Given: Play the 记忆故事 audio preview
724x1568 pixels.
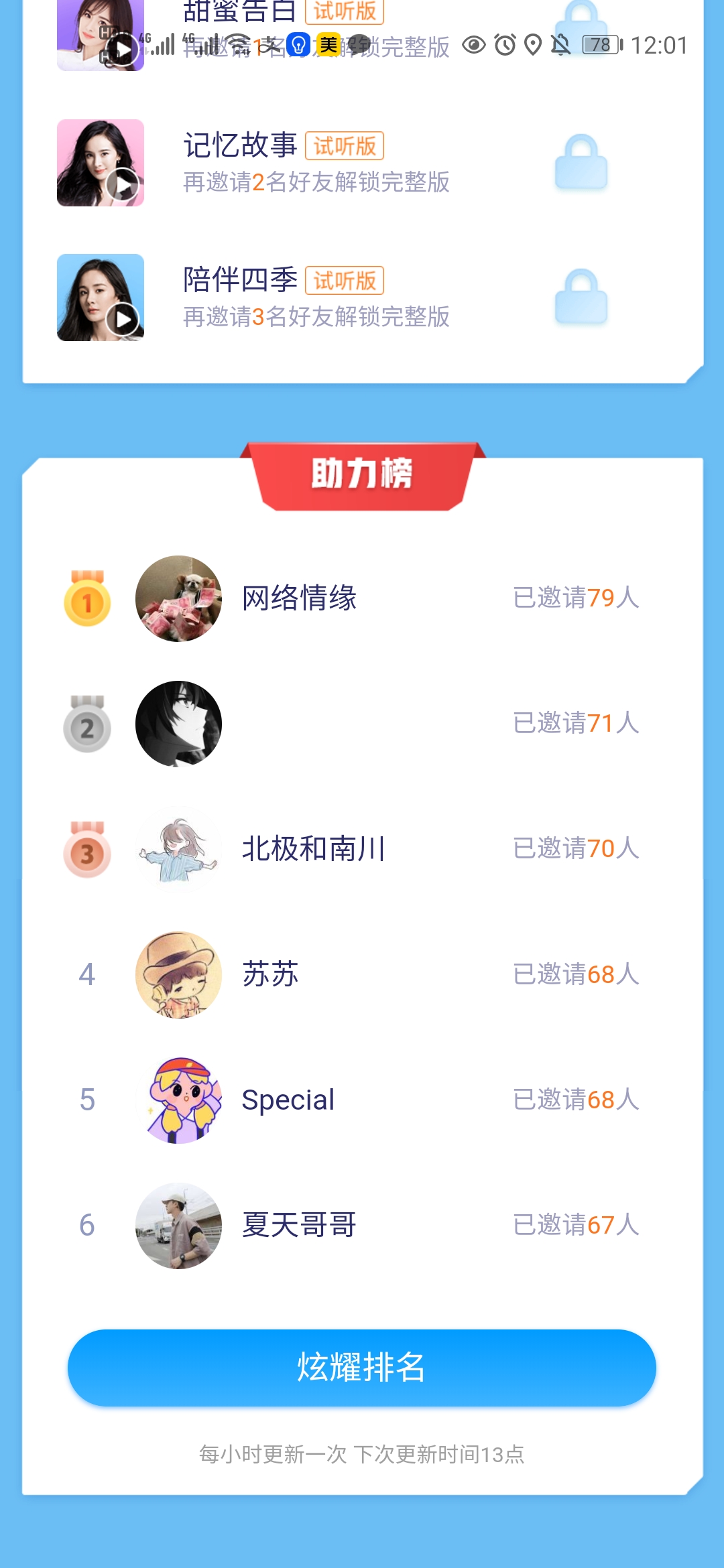Looking at the screenshot, I should tap(121, 183).
